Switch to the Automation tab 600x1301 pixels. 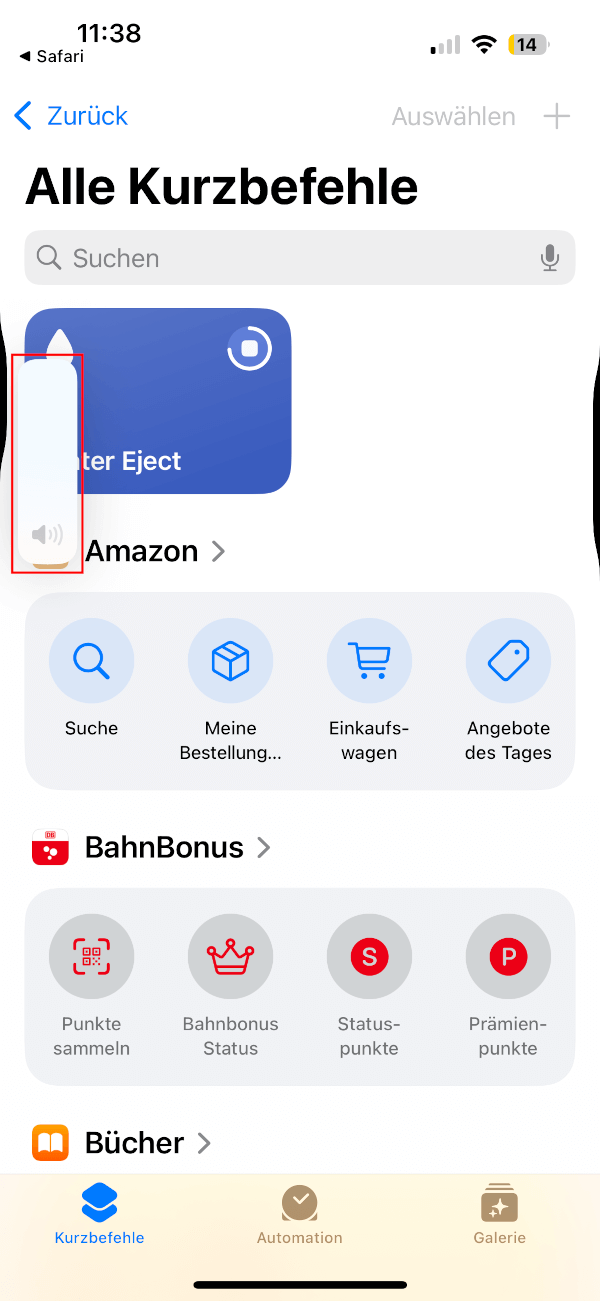click(299, 1214)
